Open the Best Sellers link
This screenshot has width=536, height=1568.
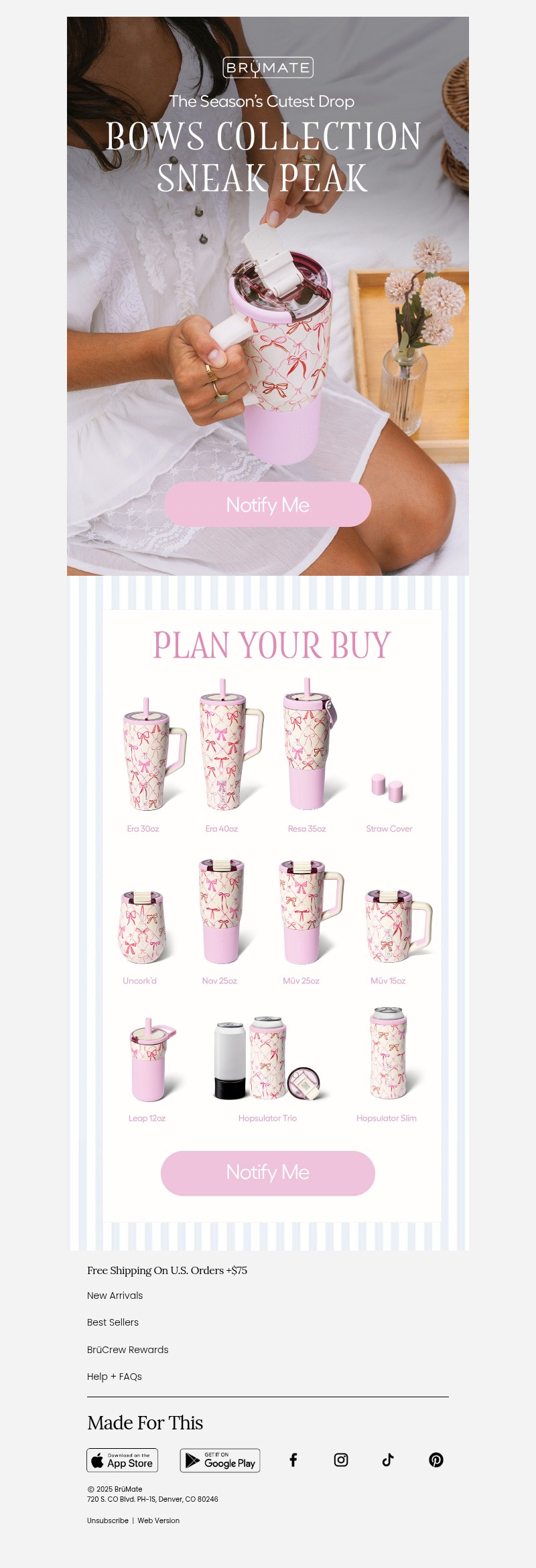(113, 1322)
